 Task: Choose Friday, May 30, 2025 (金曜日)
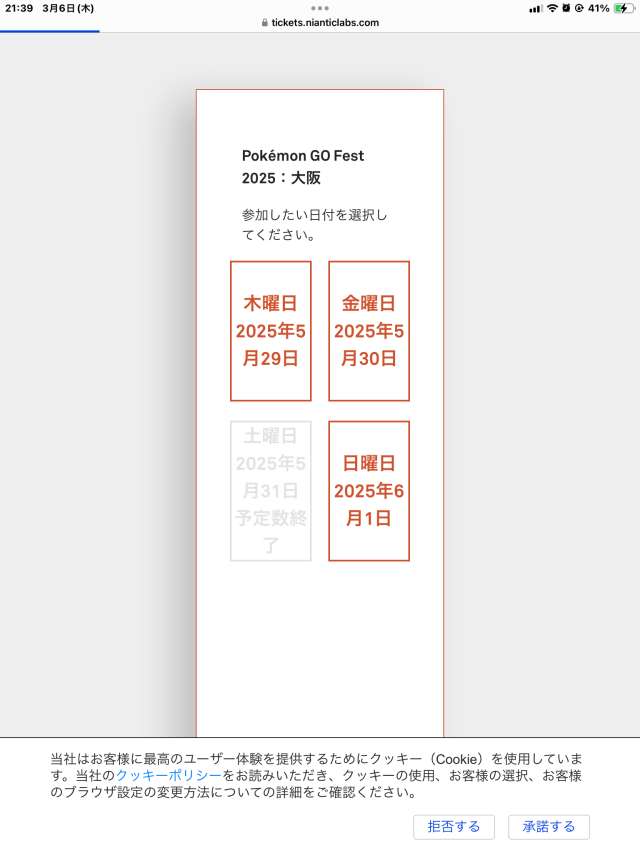click(369, 331)
